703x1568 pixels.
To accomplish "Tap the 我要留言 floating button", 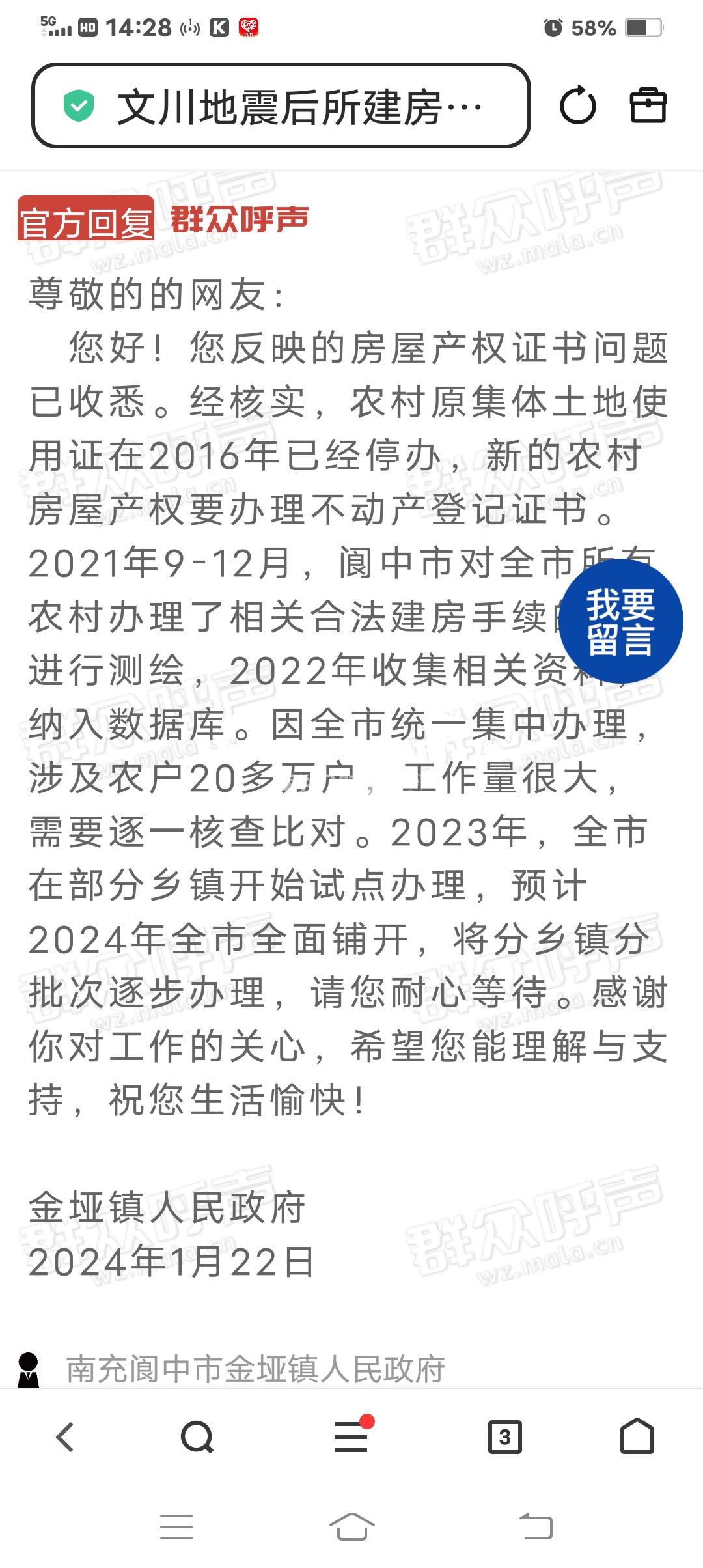I will [x=620, y=621].
